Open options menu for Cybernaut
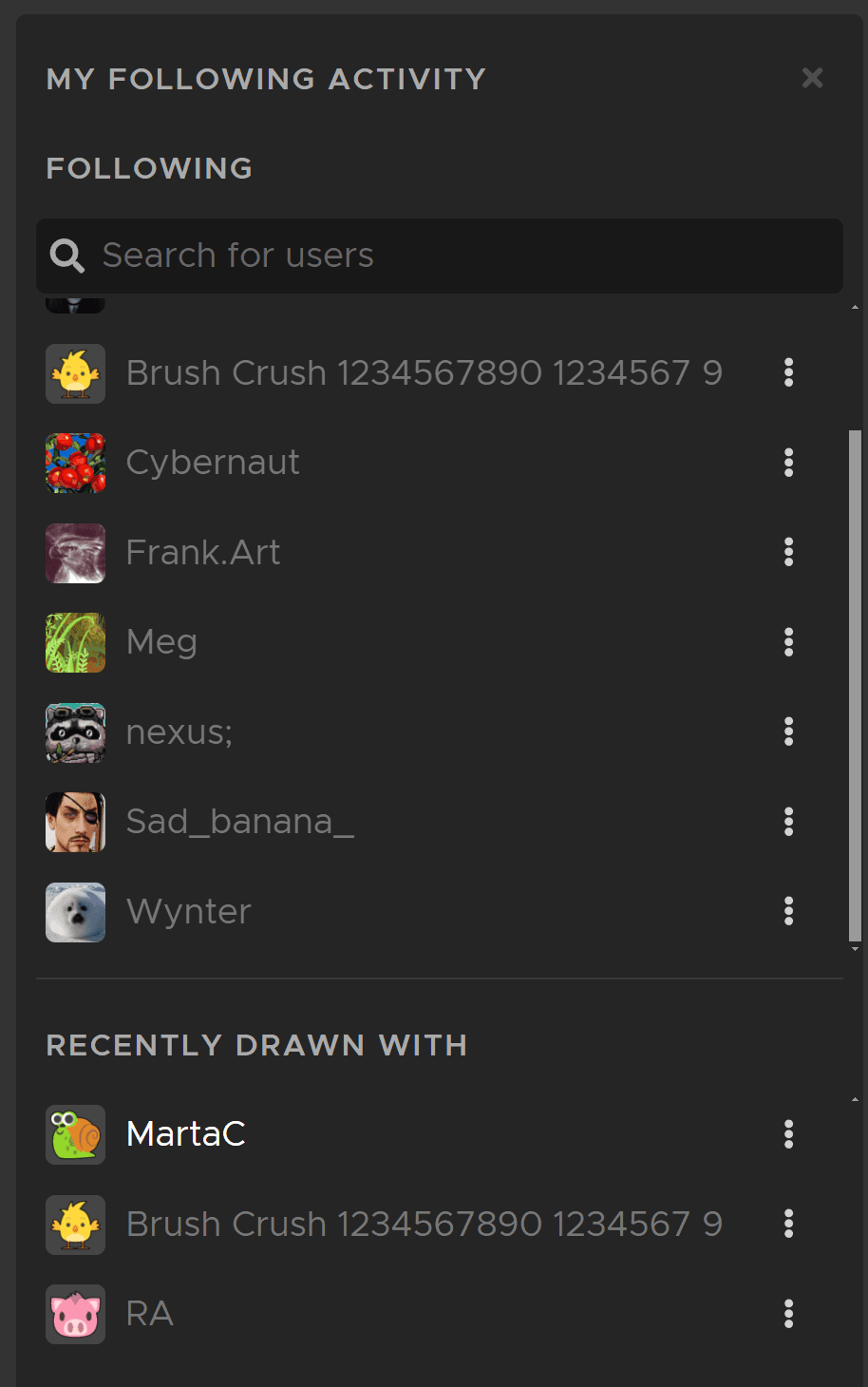The width and height of the screenshot is (868, 1387). [x=788, y=463]
